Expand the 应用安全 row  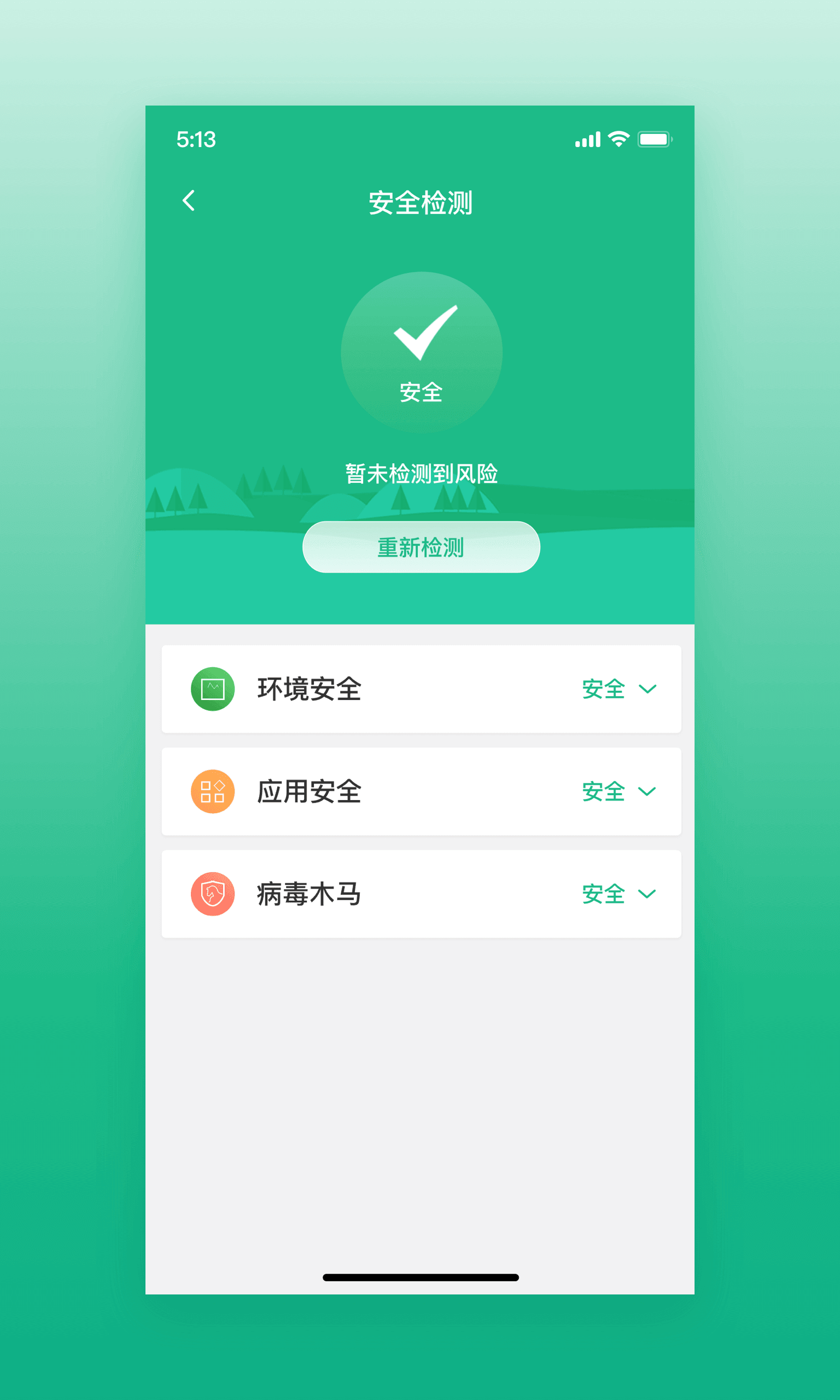pyautogui.click(x=647, y=791)
